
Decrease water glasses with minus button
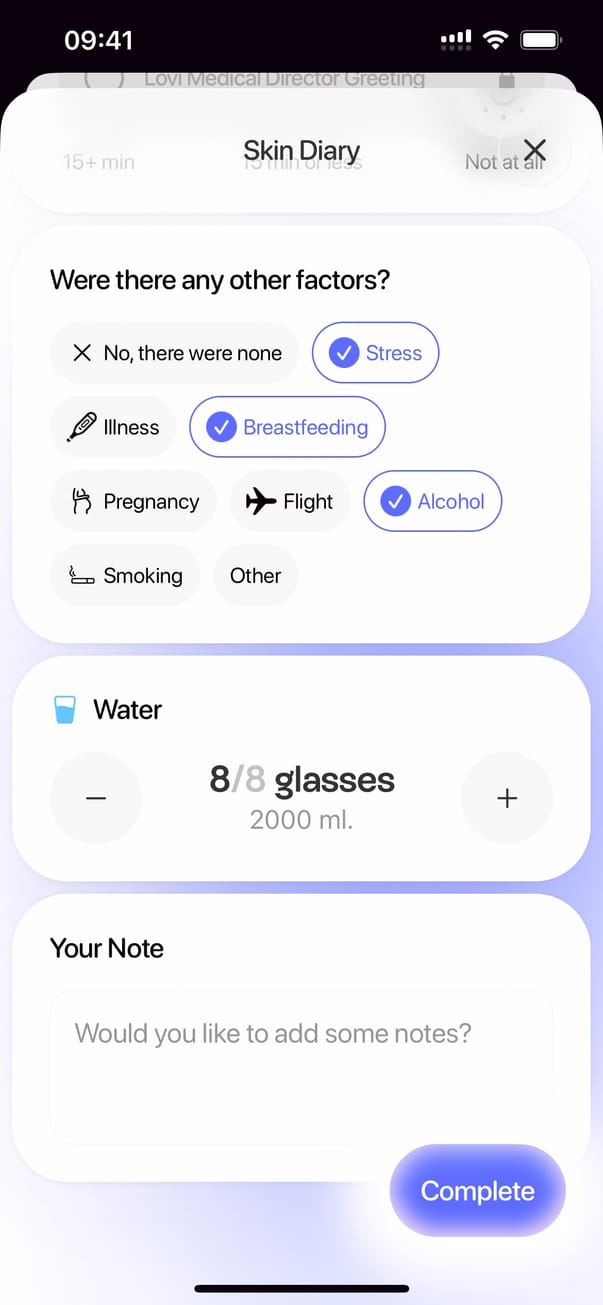(96, 798)
